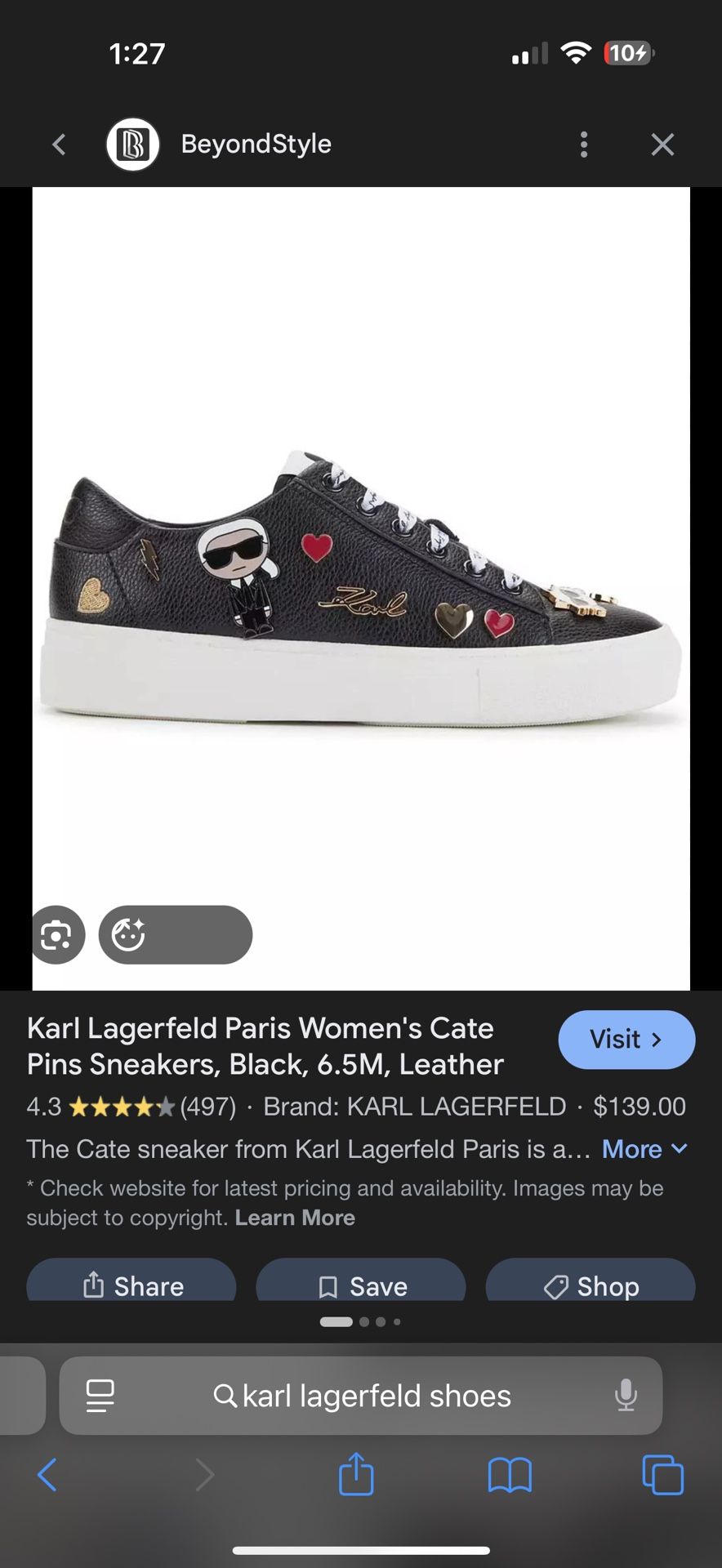
Task: Open the Learn More link
Action: [295, 1218]
